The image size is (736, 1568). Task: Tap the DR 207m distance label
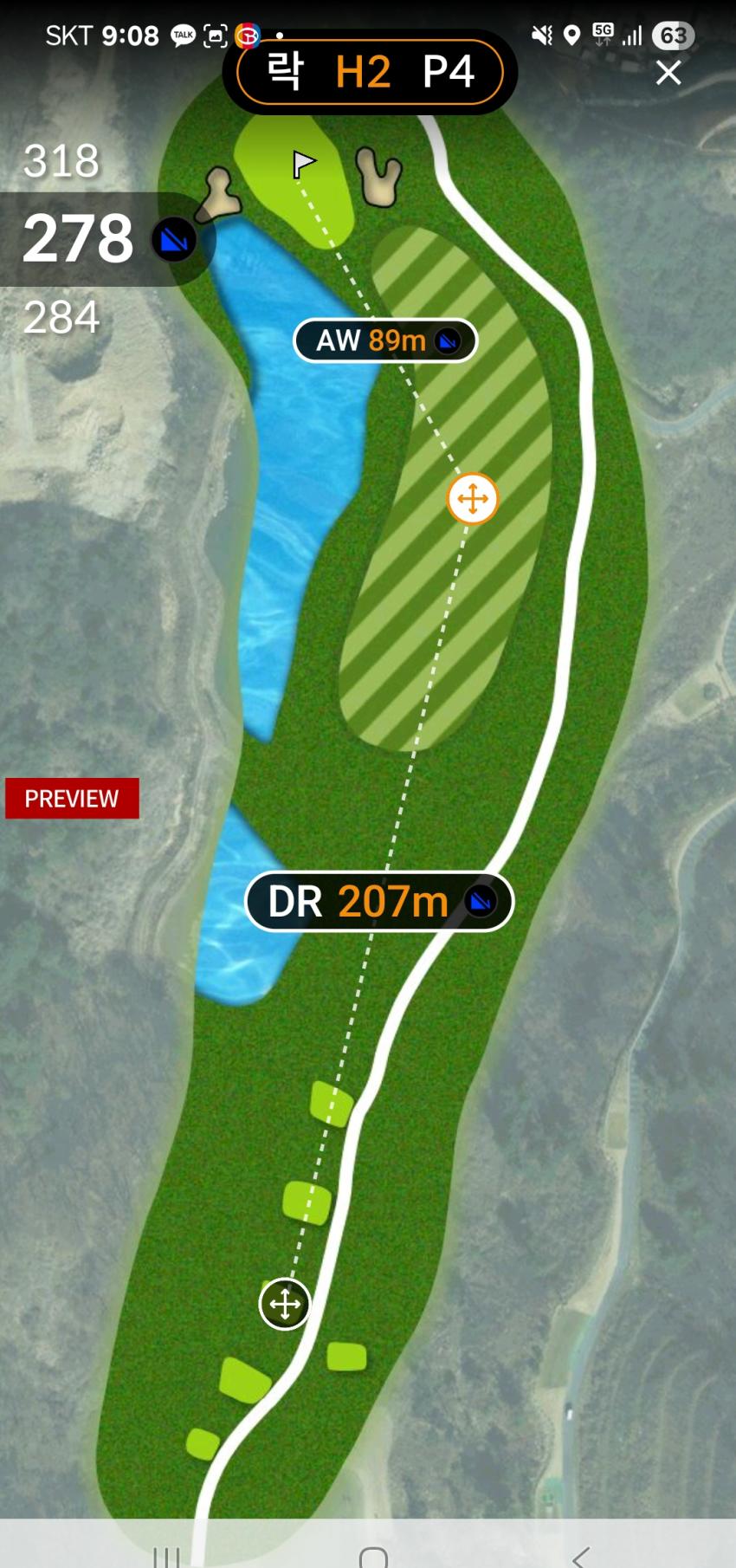(x=379, y=902)
